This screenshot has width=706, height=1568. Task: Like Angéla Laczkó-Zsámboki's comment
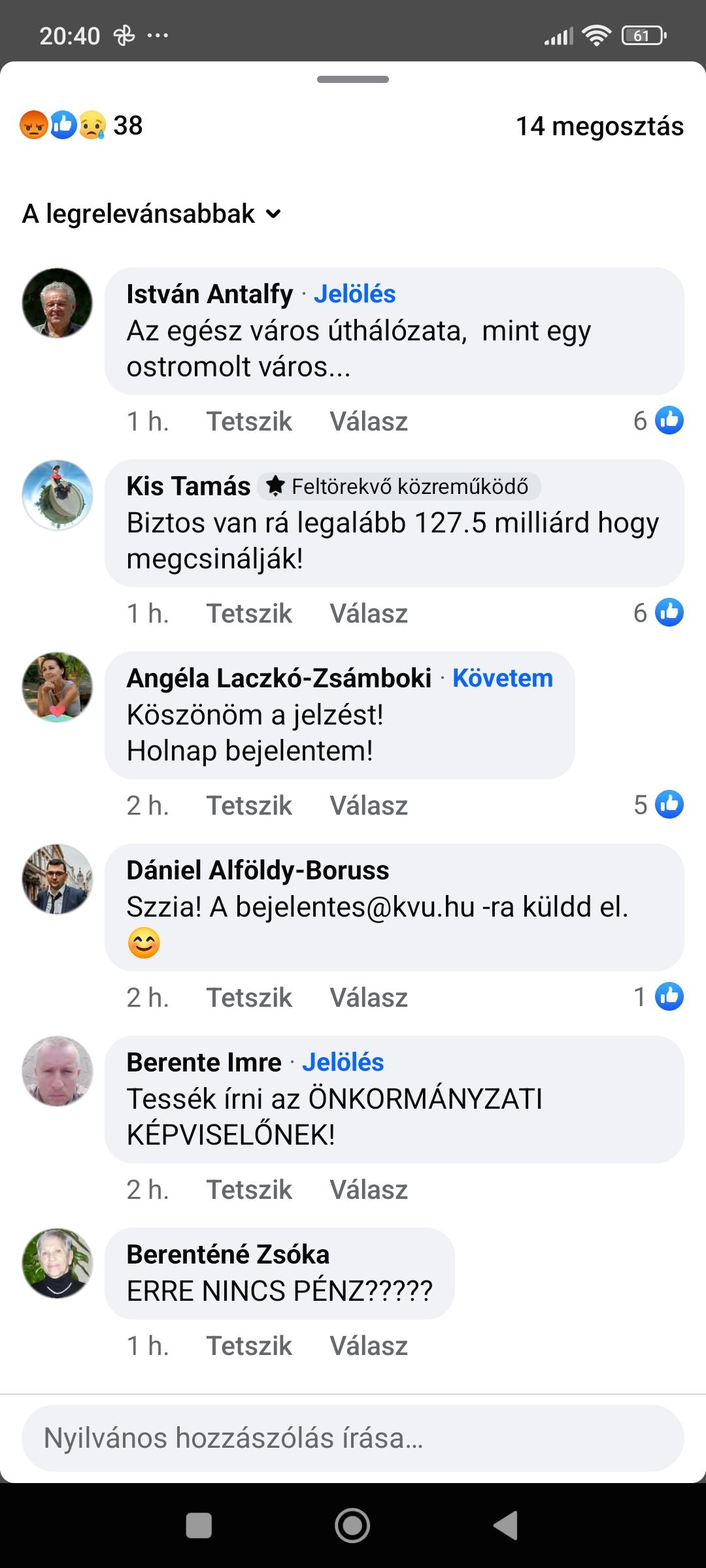tap(249, 806)
